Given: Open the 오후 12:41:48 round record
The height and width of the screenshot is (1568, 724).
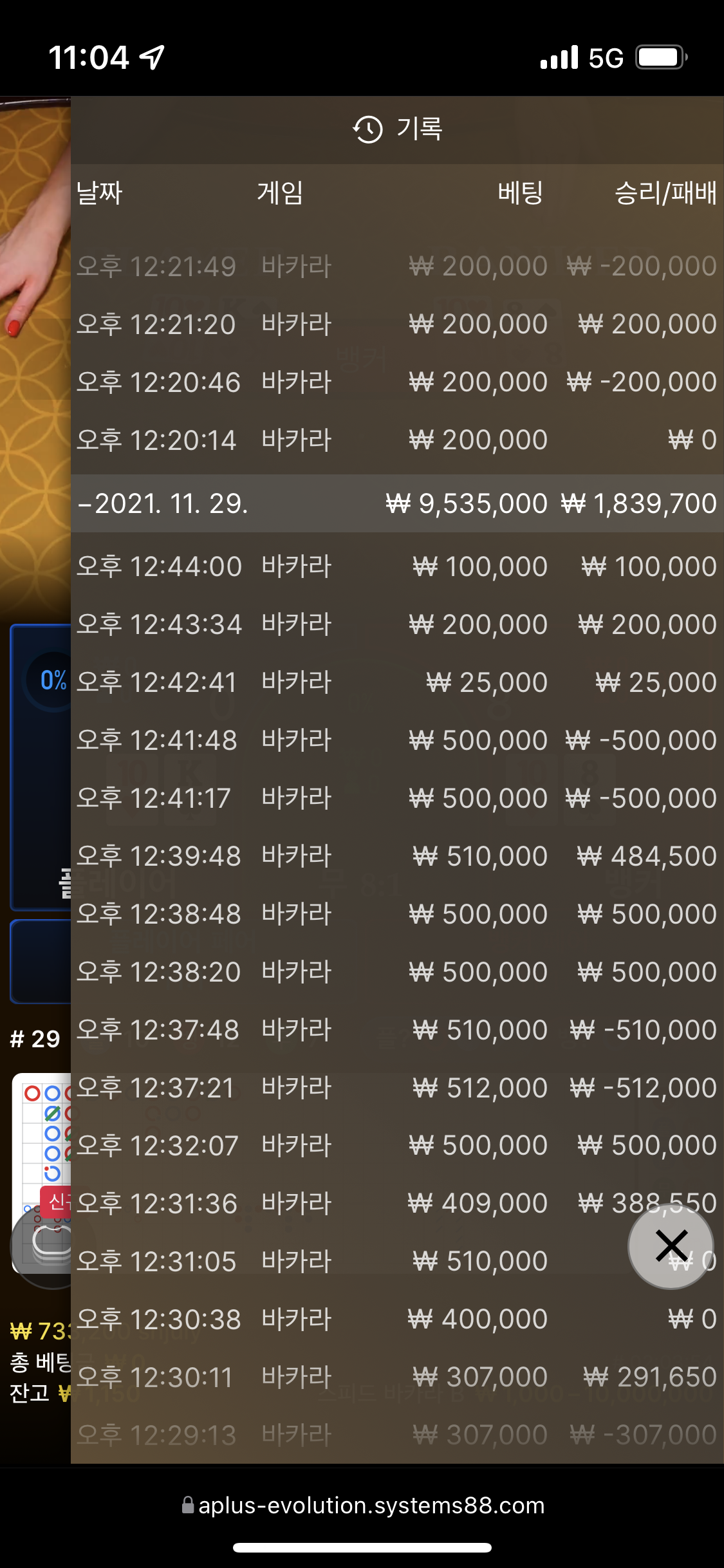Looking at the screenshot, I should coord(397,740).
